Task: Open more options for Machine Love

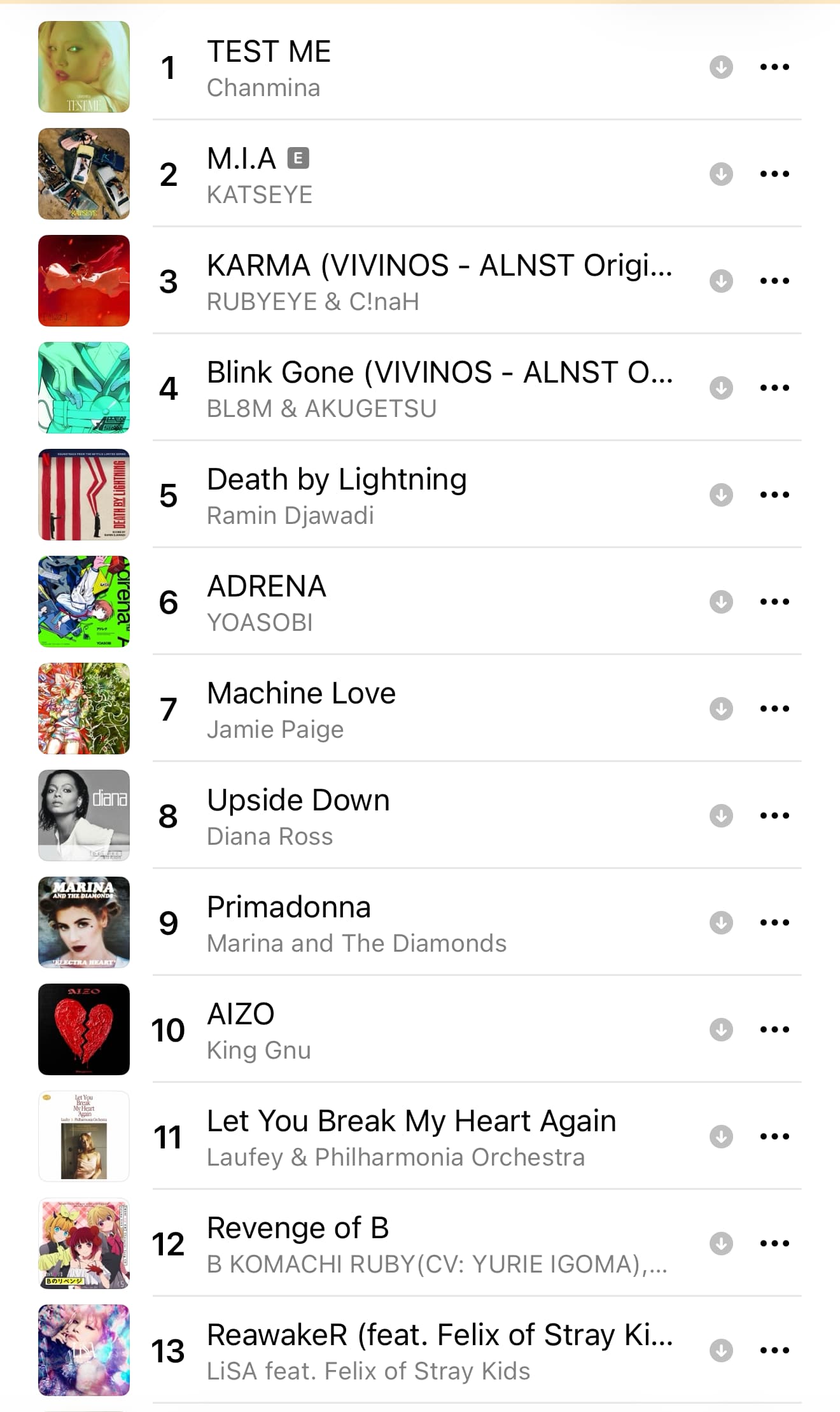Action: [774, 709]
